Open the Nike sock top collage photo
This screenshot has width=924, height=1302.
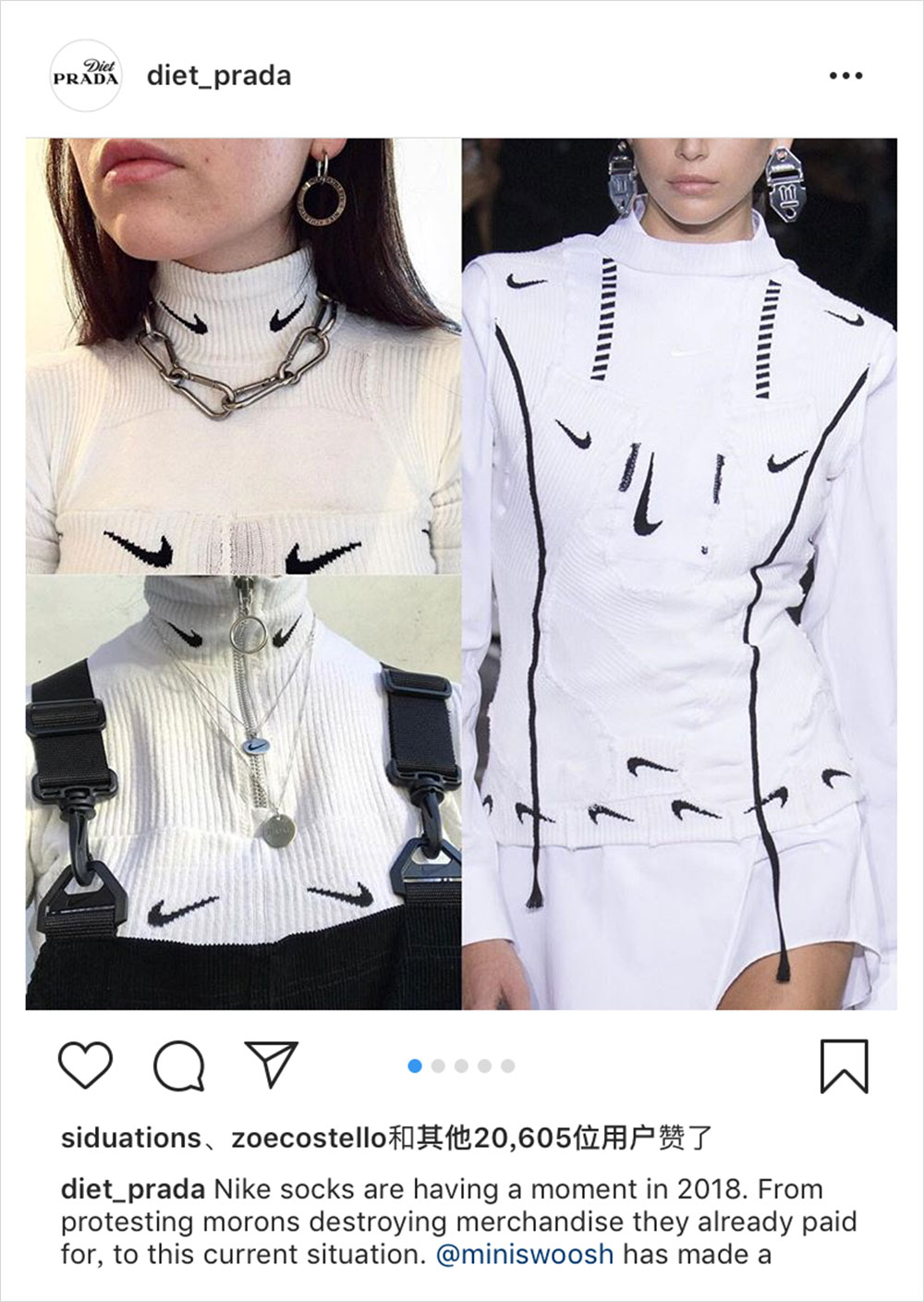click(461, 573)
